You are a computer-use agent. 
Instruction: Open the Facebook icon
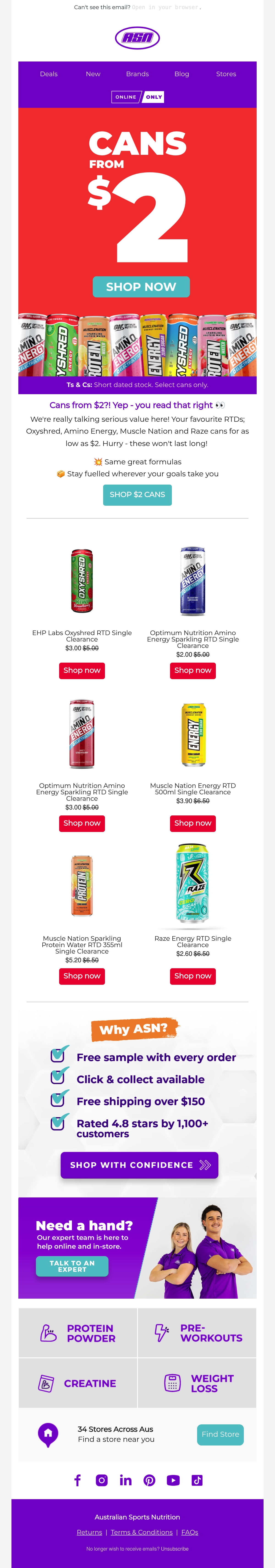[78, 1480]
